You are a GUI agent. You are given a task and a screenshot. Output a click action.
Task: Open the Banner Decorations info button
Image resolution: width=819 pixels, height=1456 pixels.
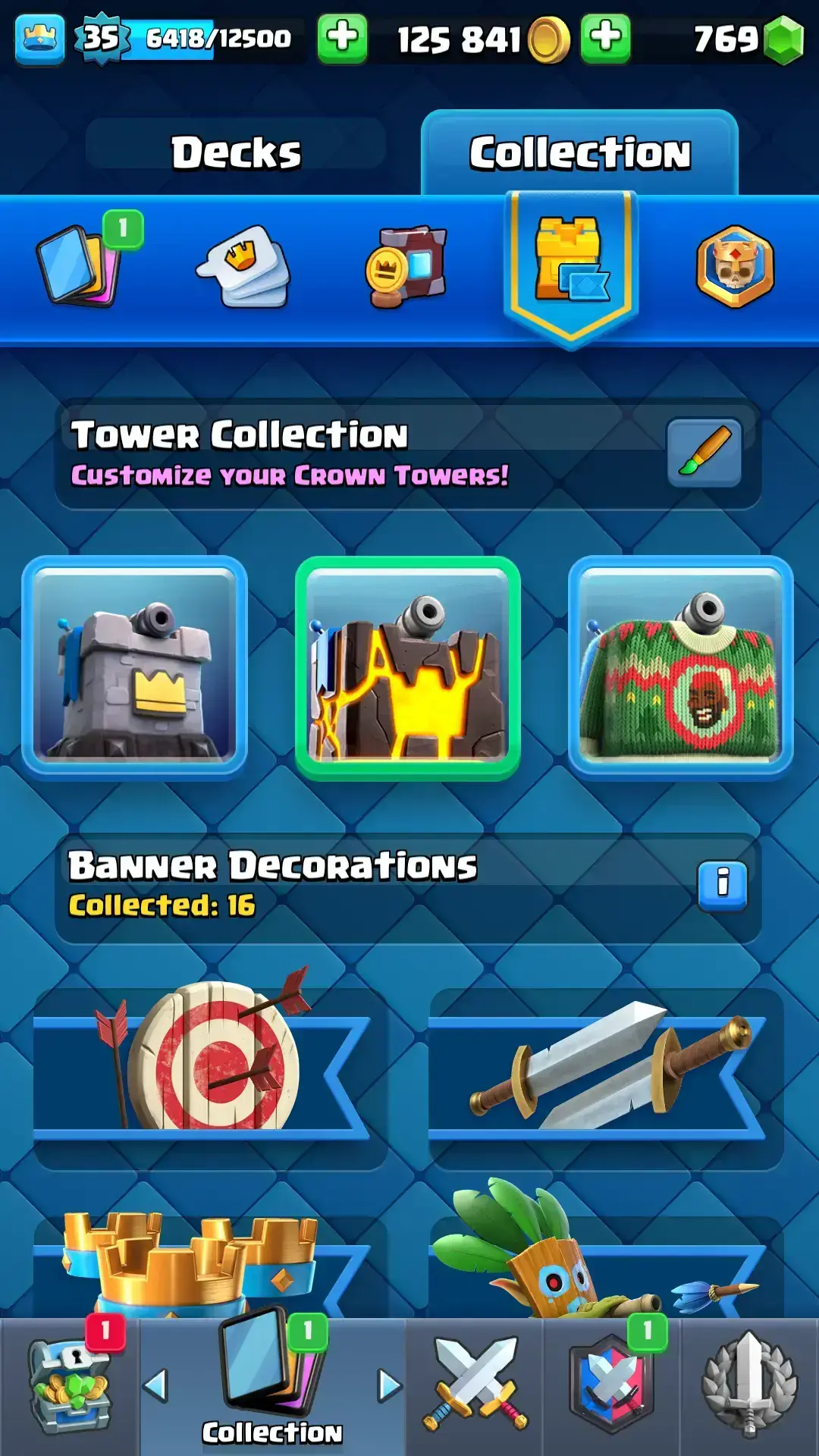722,884
